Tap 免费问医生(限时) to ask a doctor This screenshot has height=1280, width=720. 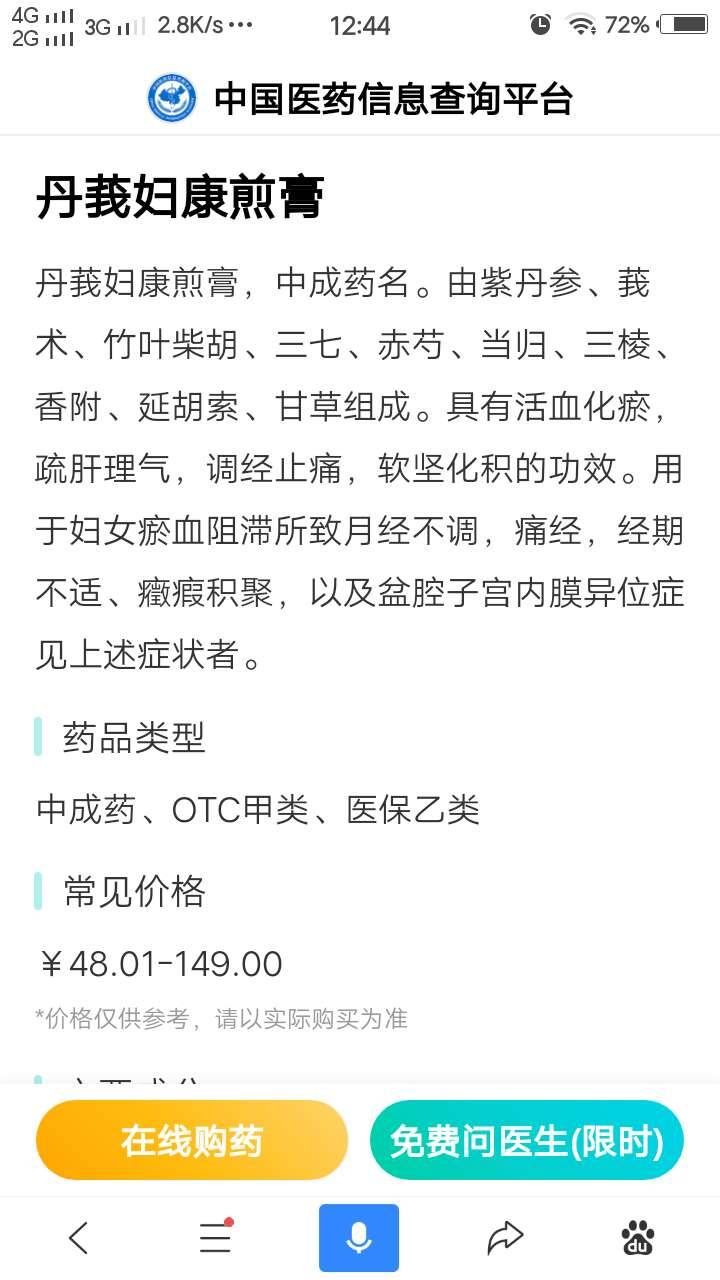(x=526, y=1141)
